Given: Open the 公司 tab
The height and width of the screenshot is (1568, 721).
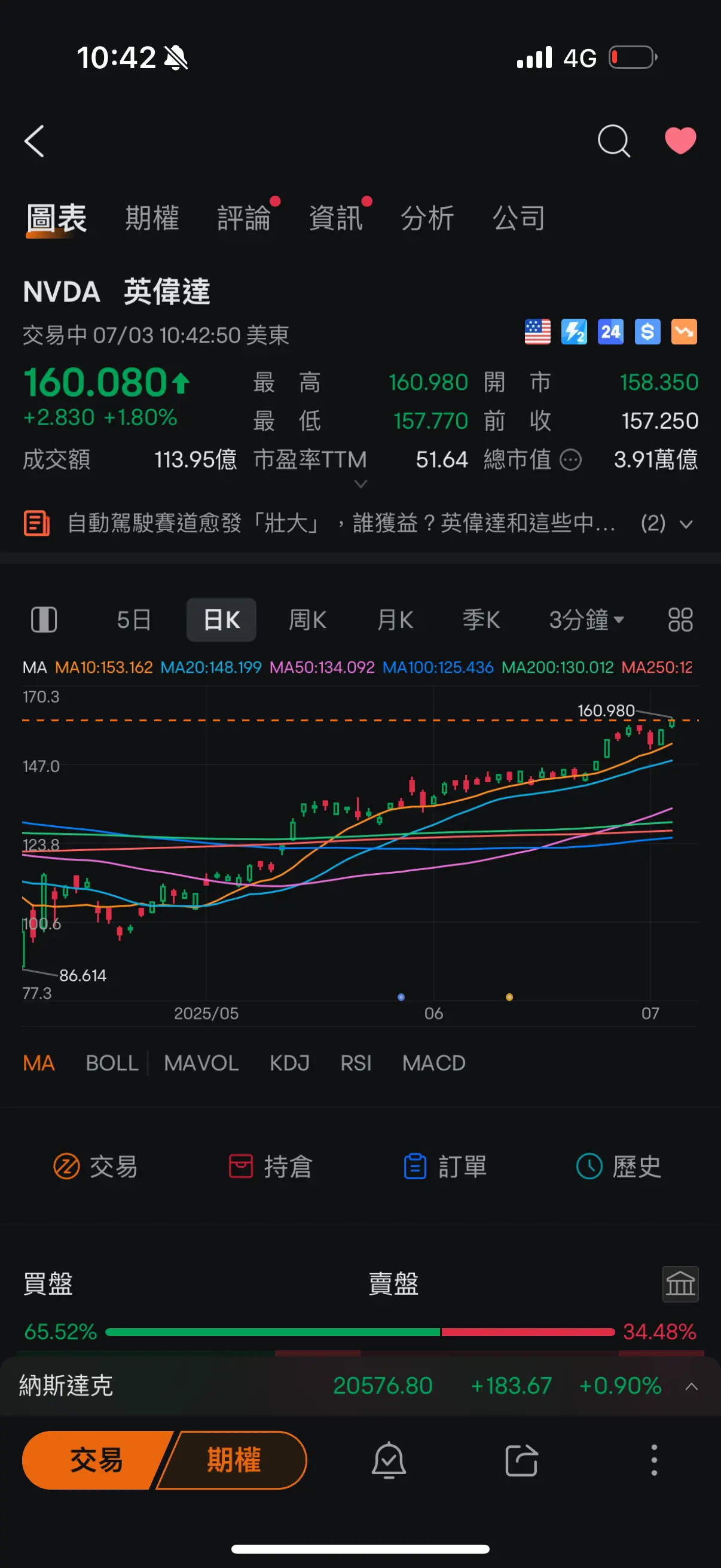Looking at the screenshot, I should [x=519, y=218].
